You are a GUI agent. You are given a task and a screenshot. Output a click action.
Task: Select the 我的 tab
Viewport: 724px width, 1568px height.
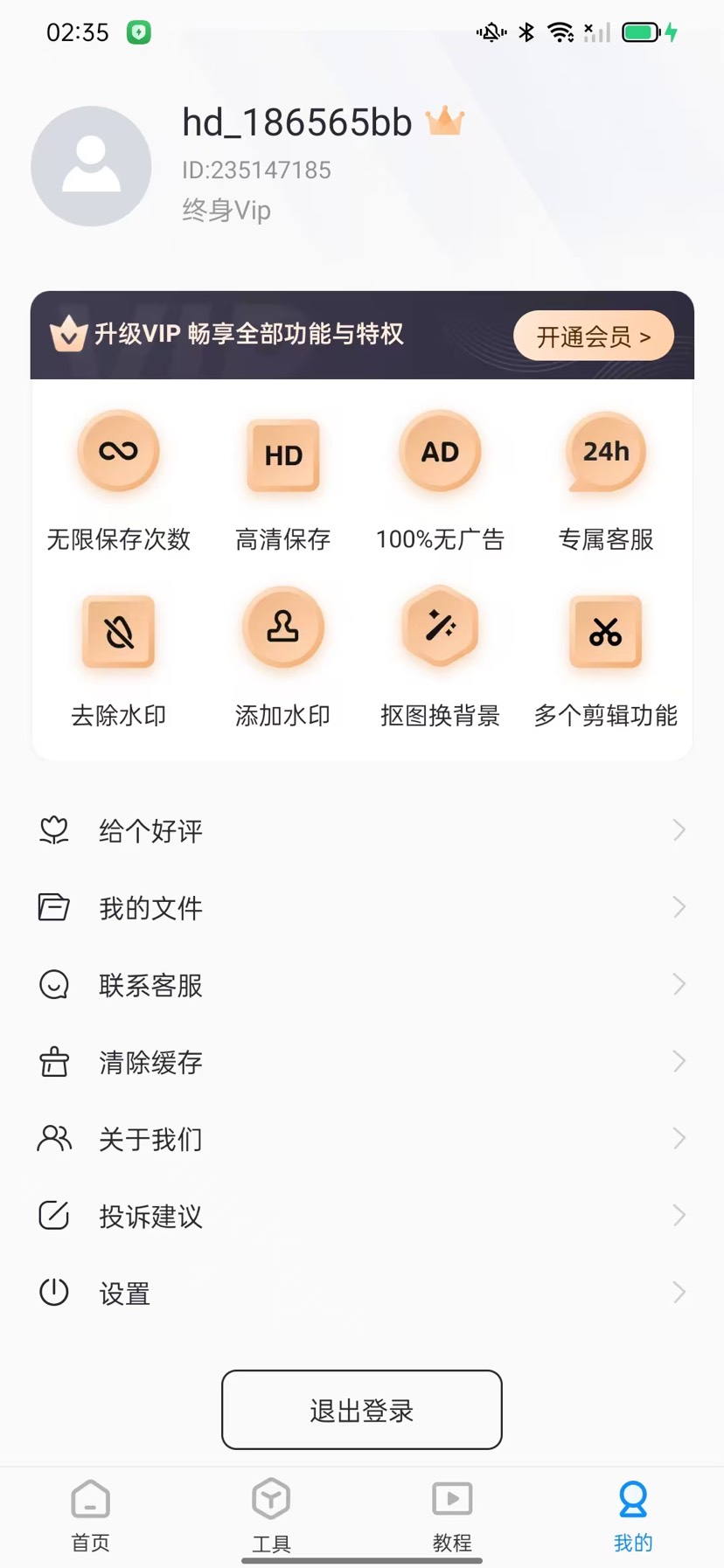(632, 1516)
